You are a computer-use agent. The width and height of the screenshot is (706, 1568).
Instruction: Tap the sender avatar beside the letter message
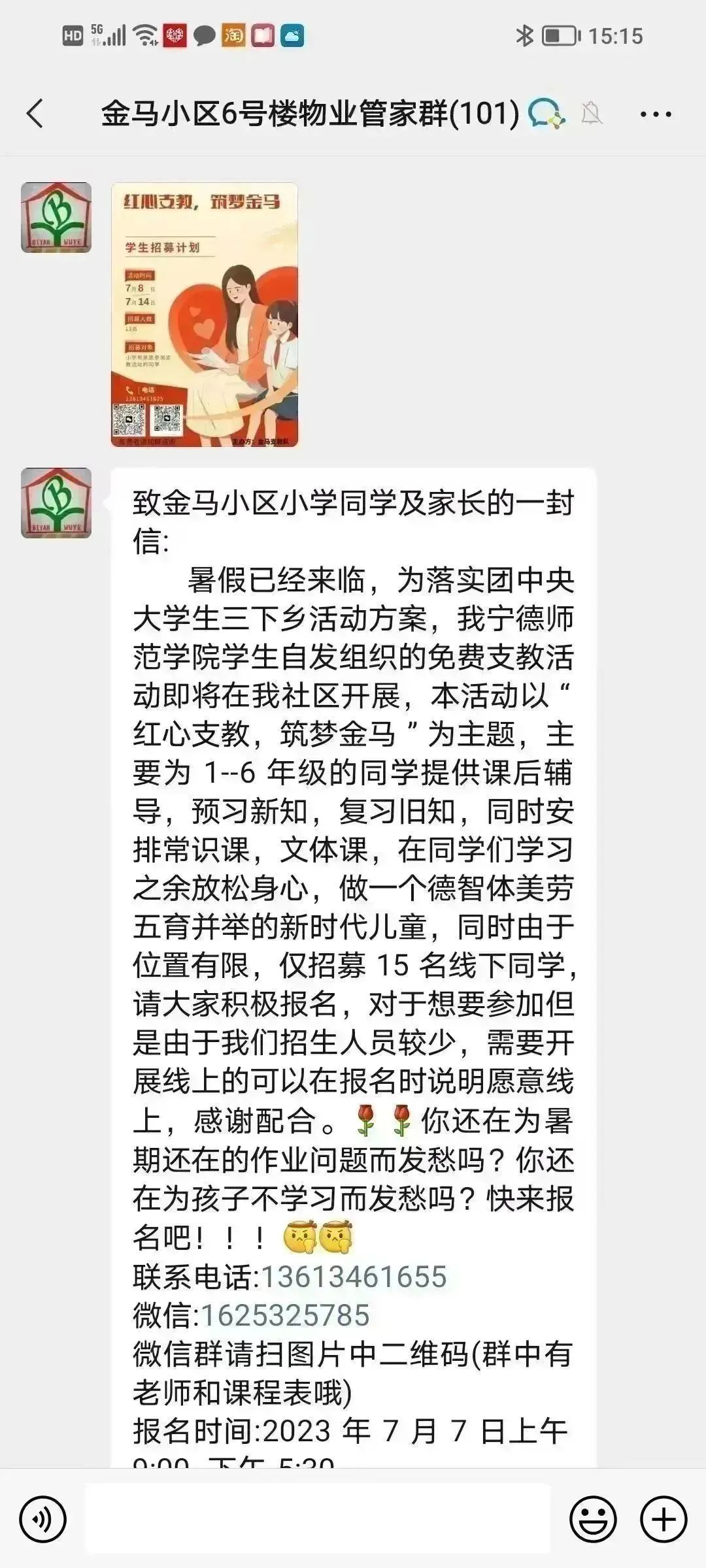coord(56,503)
